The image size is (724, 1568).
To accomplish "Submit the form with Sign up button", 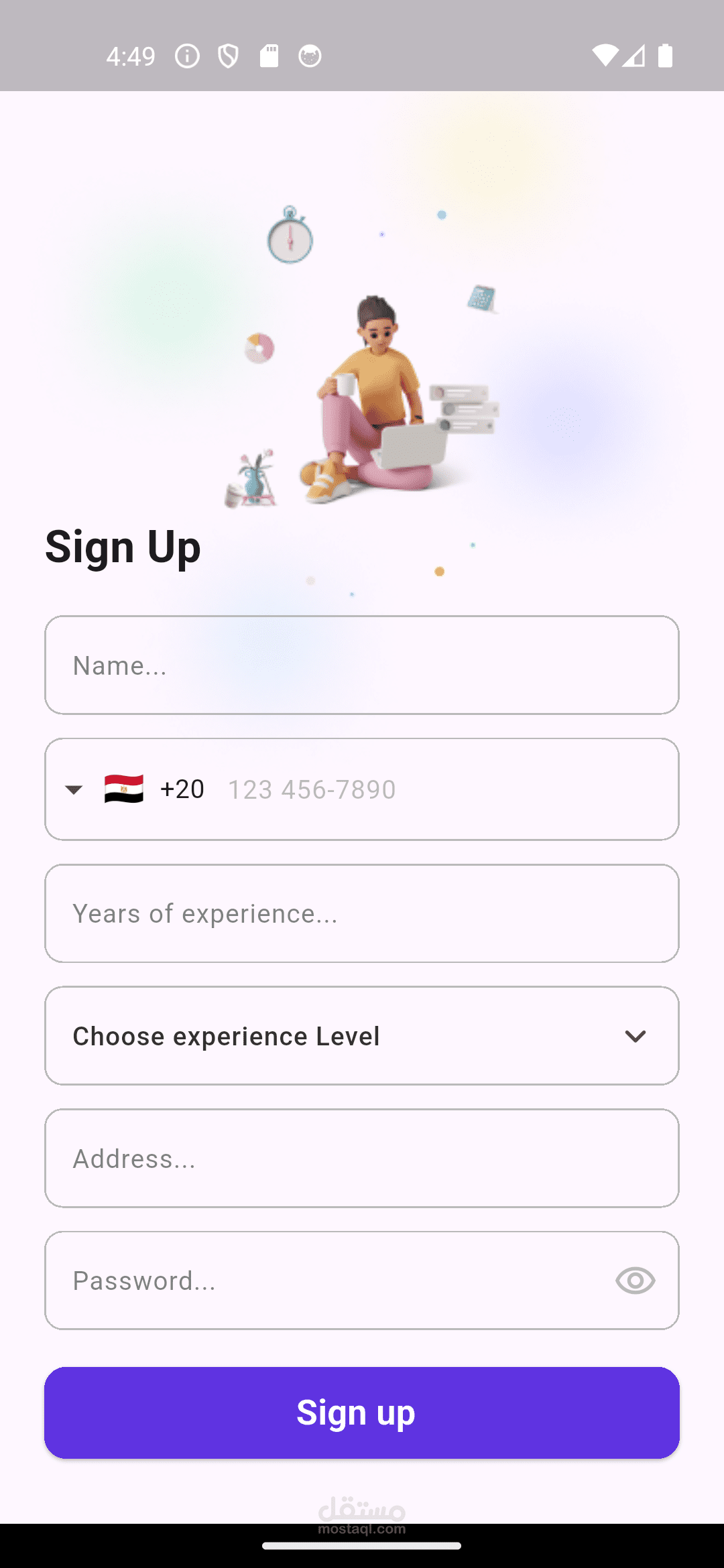I will point(362,1413).
